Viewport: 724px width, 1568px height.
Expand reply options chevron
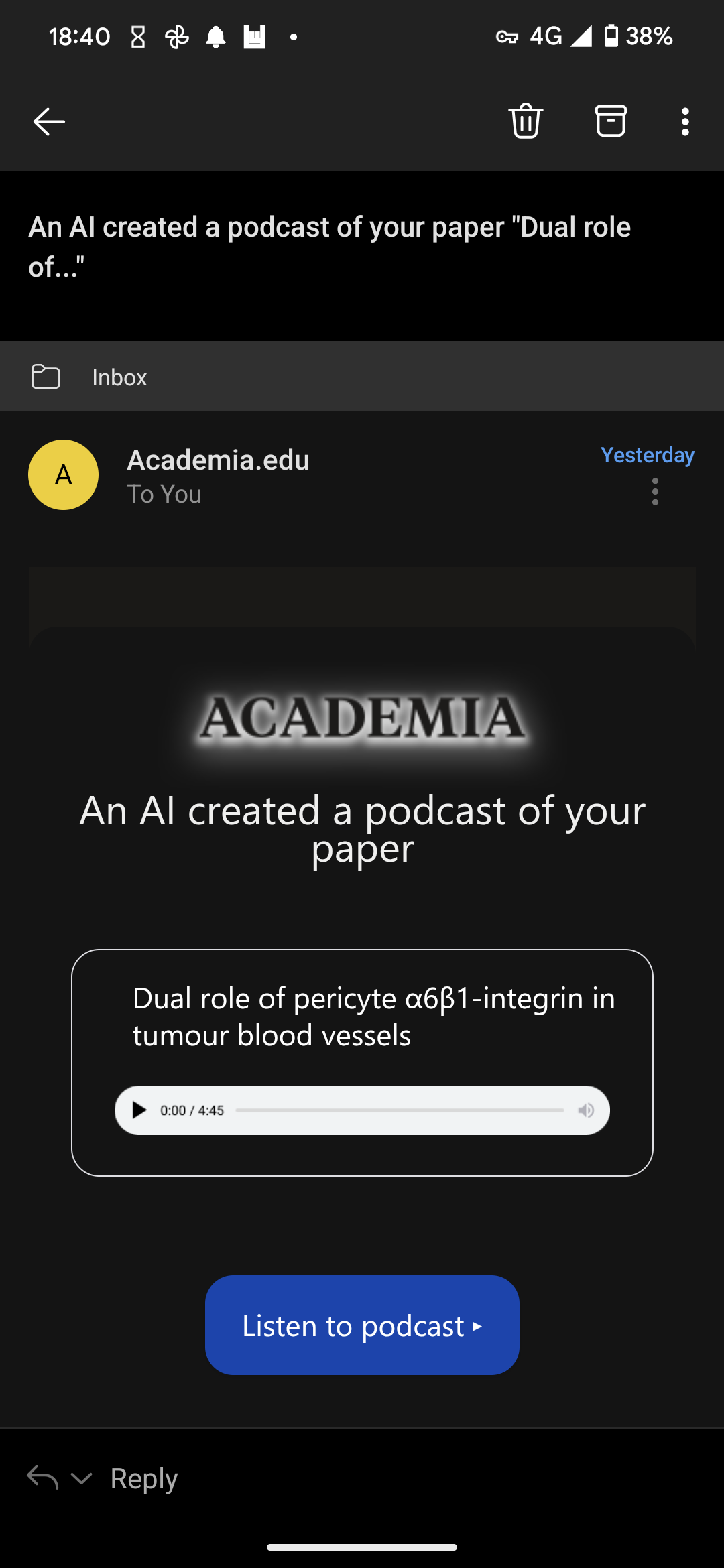(x=81, y=1478)
